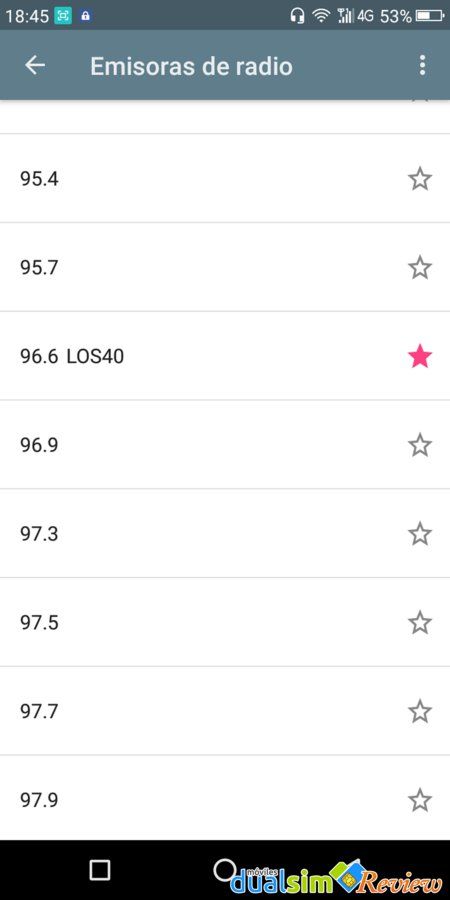
Task: Tune to 97.7
Action: (225, 711)
